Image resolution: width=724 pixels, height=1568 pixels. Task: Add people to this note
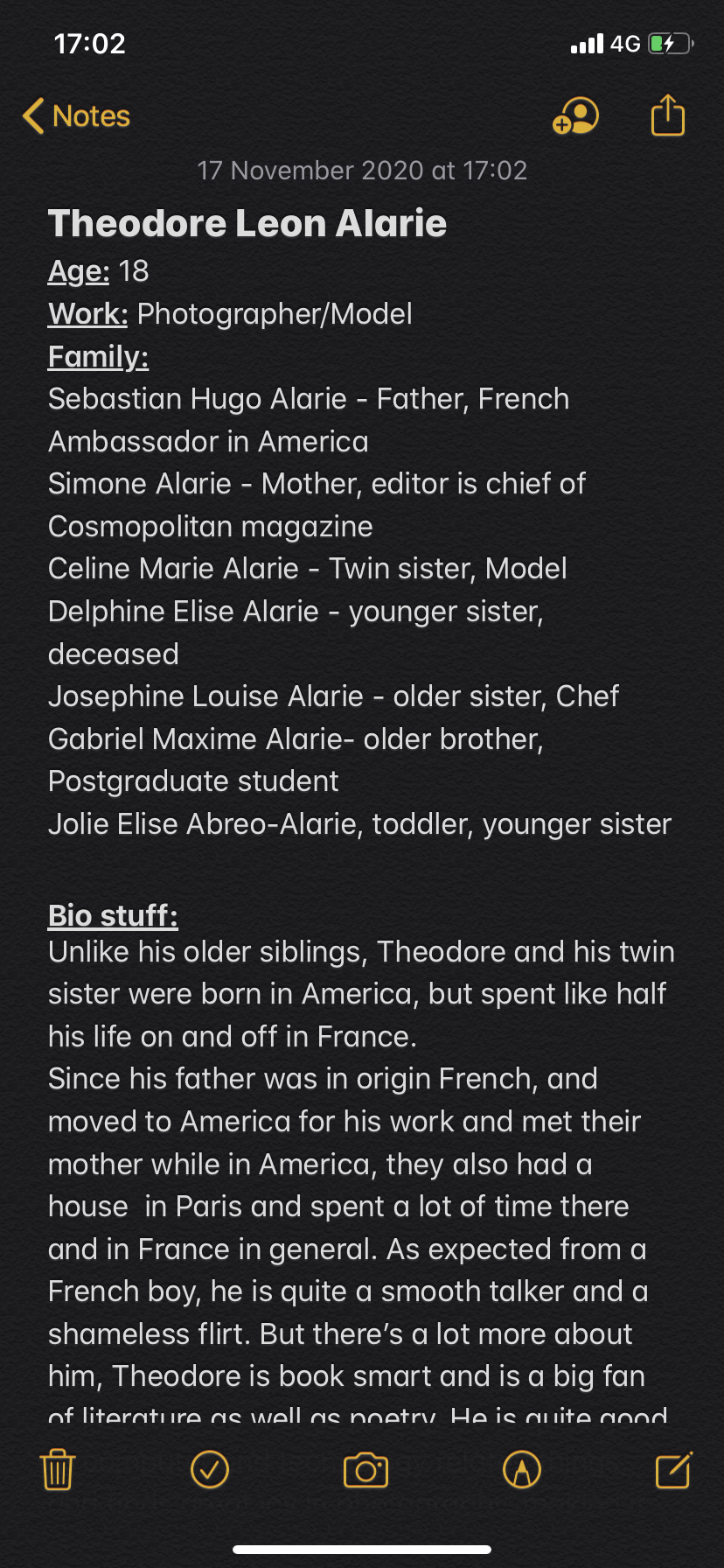pos(575,115)
